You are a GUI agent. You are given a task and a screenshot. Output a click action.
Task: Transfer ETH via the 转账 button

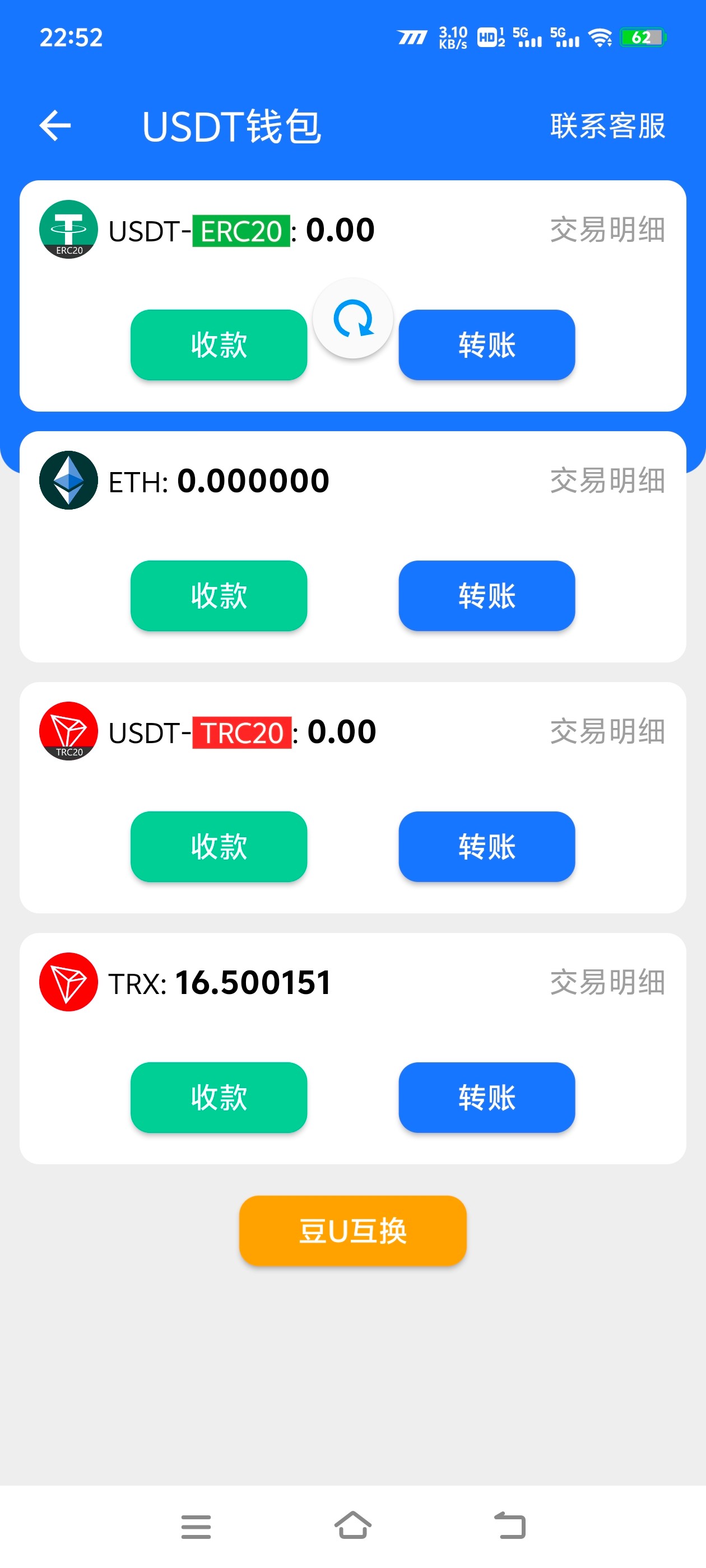[486, 596]
